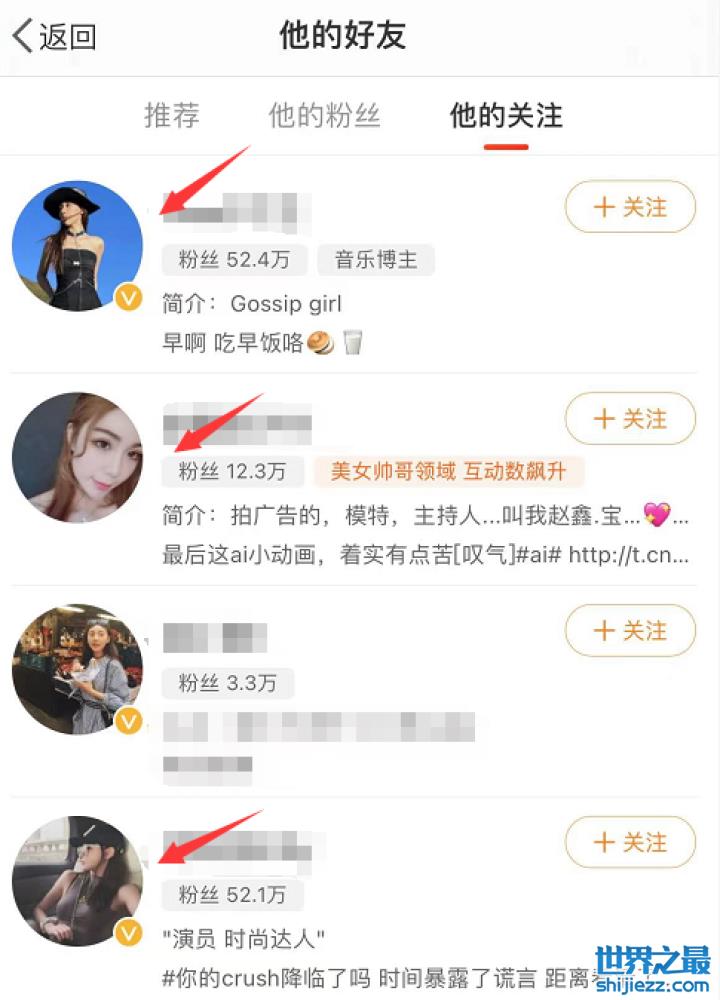
Task: Follow the 音乐博主 user with 52.4万 fans
Action: (x=630, y=207)
